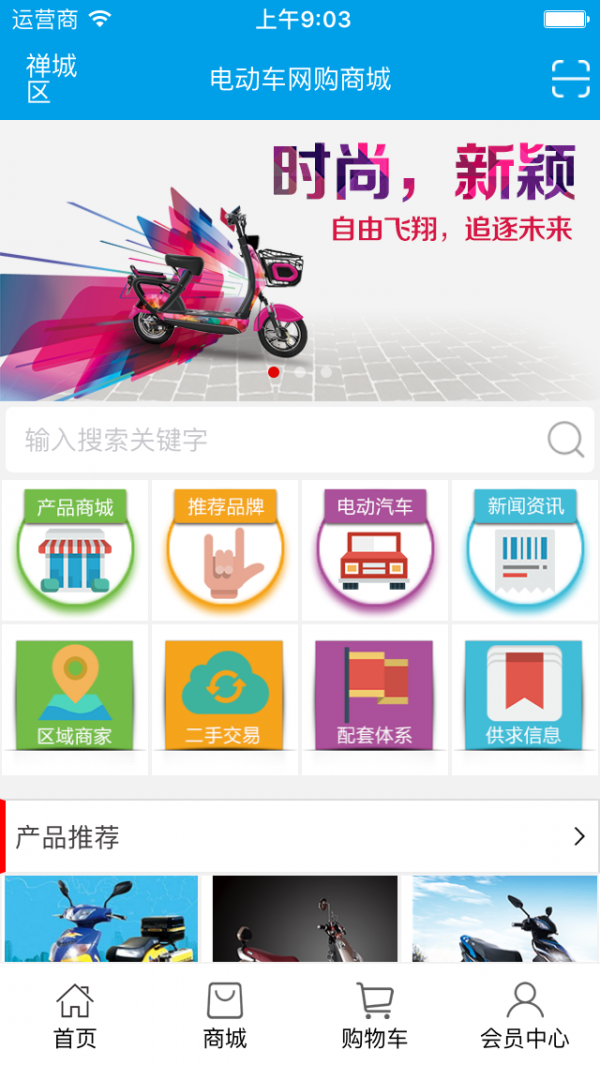This screenshot has height=1065, width=600.
Task: Open 区域商家 tile
Action: coord(75,697)
